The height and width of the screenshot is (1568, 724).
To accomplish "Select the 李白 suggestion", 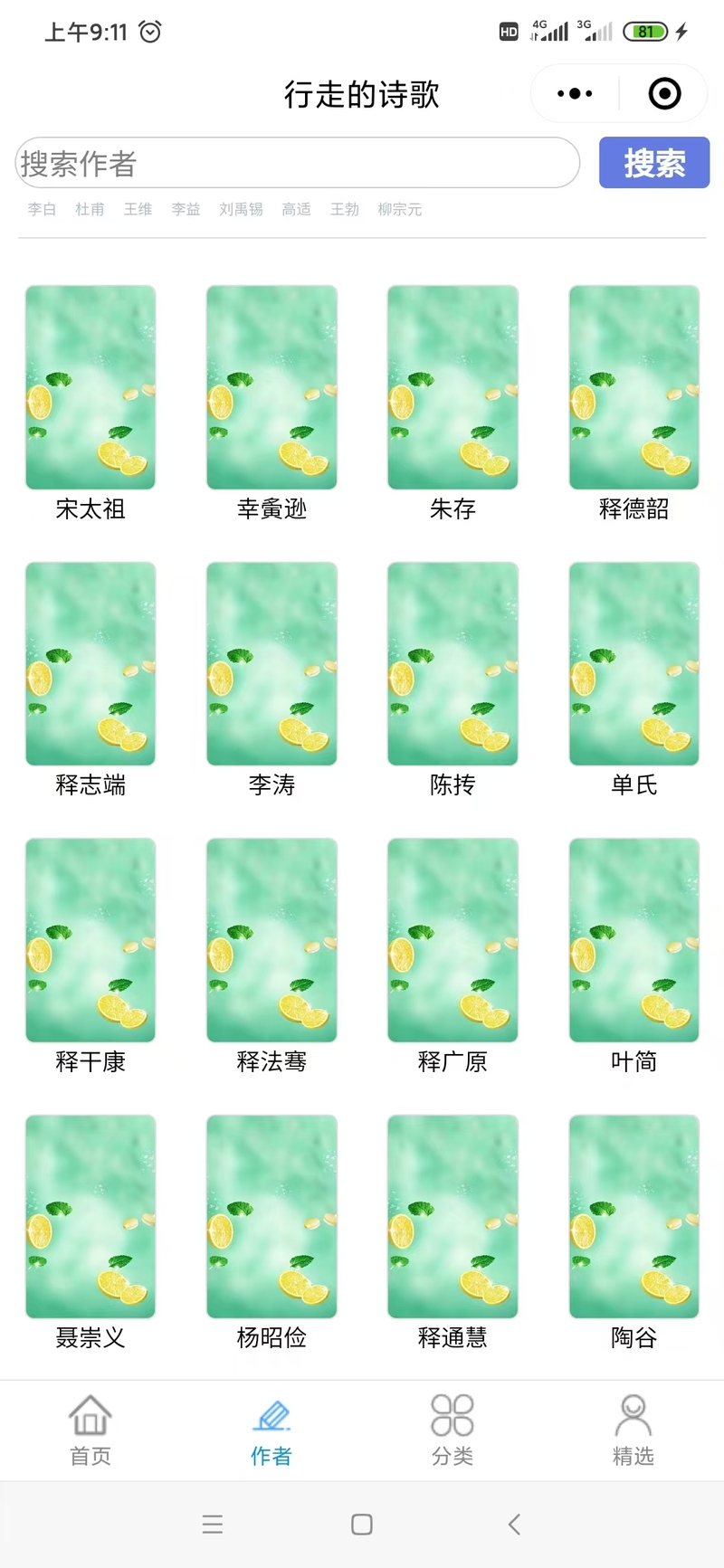I will (42, 209).
